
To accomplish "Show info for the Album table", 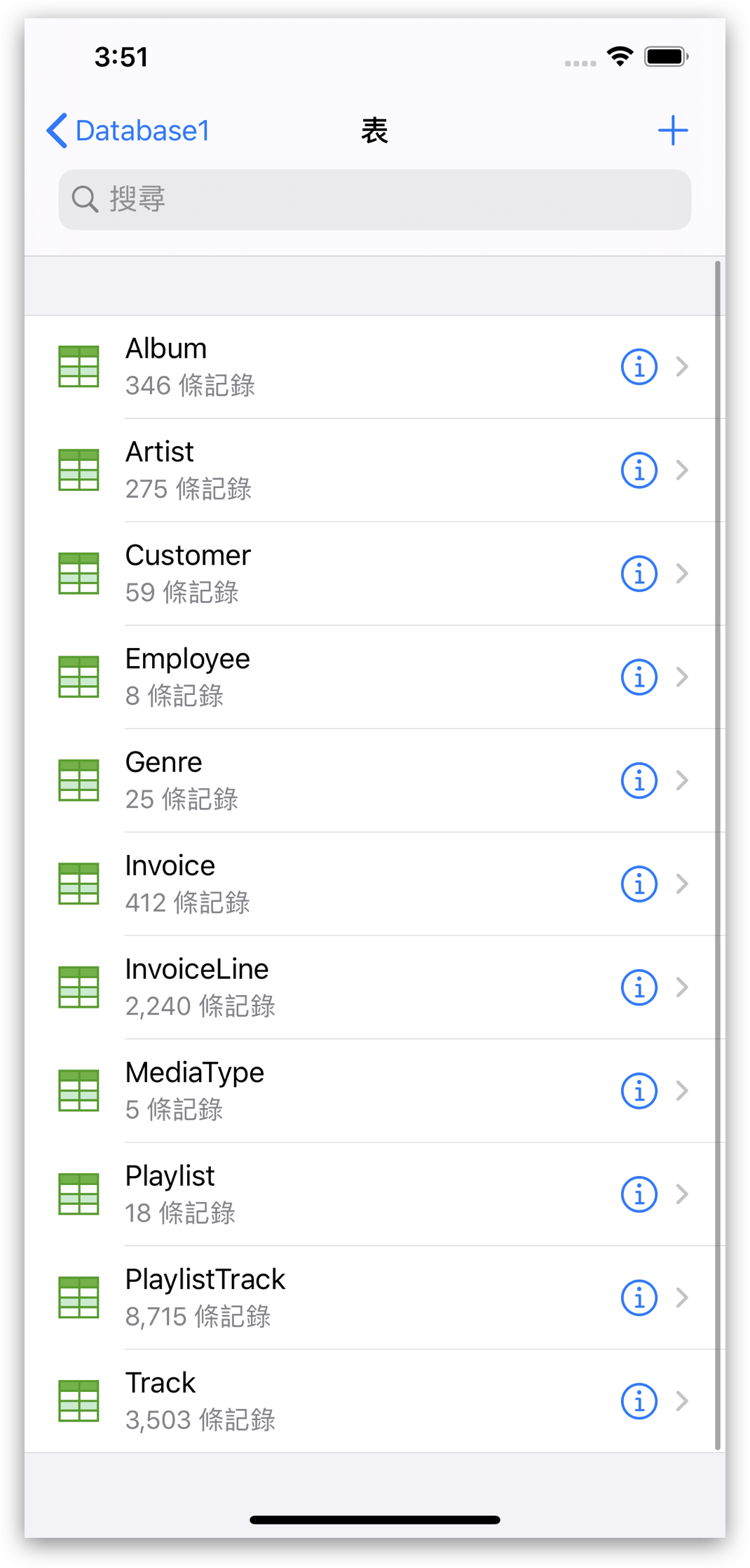I will pyautogui.click(x=639, y=367).
